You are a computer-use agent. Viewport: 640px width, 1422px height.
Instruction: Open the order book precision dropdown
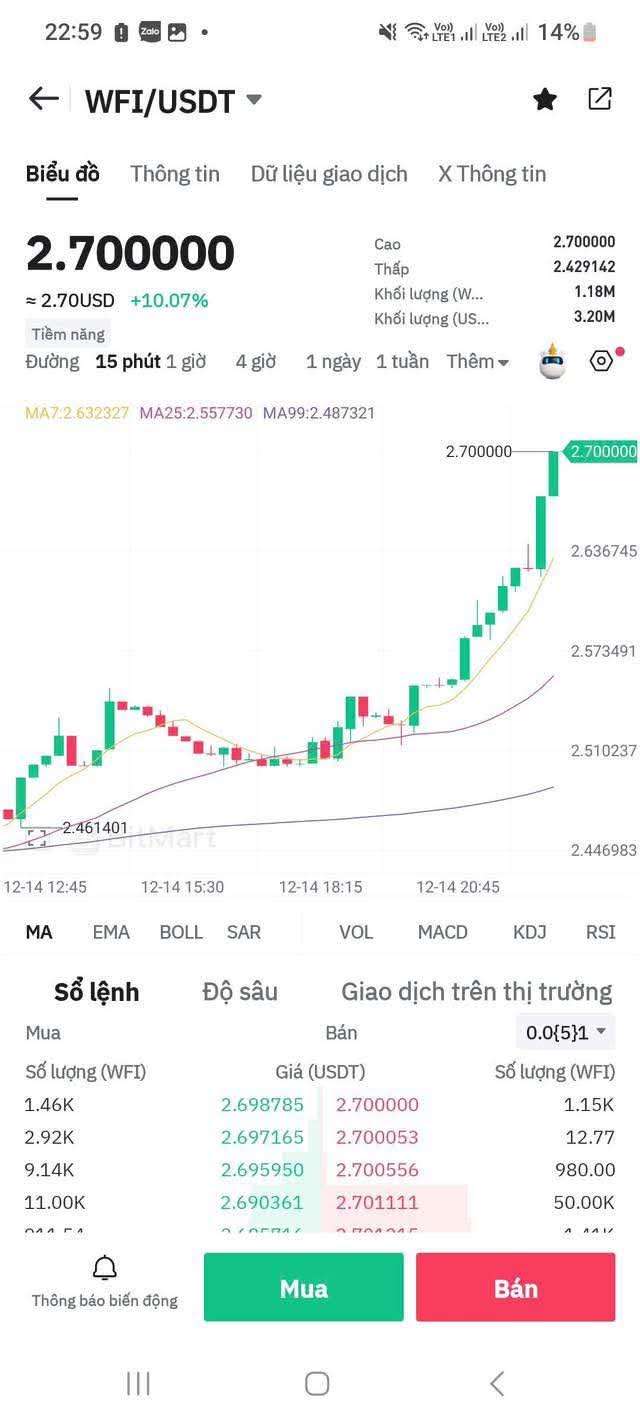click(x=566, y=1032)
